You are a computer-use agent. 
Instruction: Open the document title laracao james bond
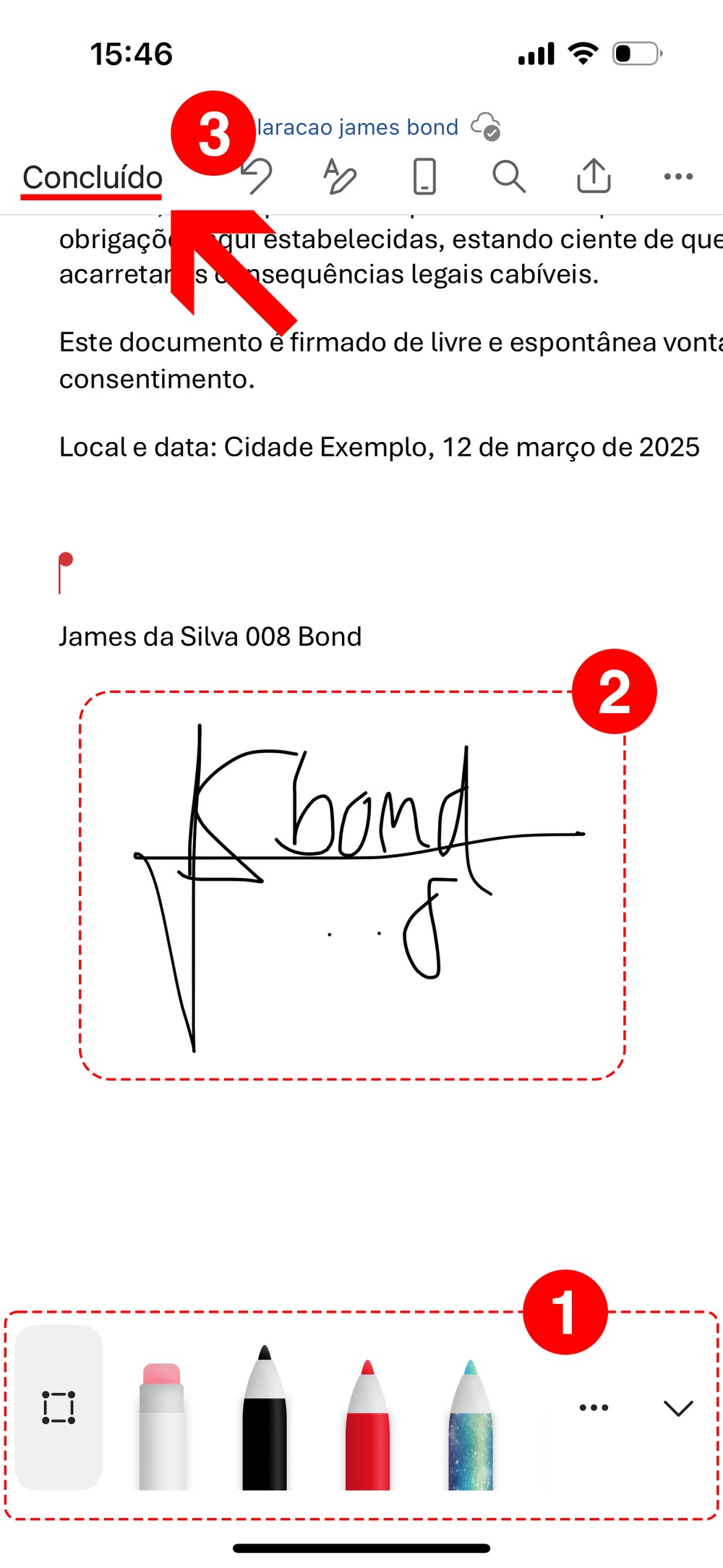[358, 127]
